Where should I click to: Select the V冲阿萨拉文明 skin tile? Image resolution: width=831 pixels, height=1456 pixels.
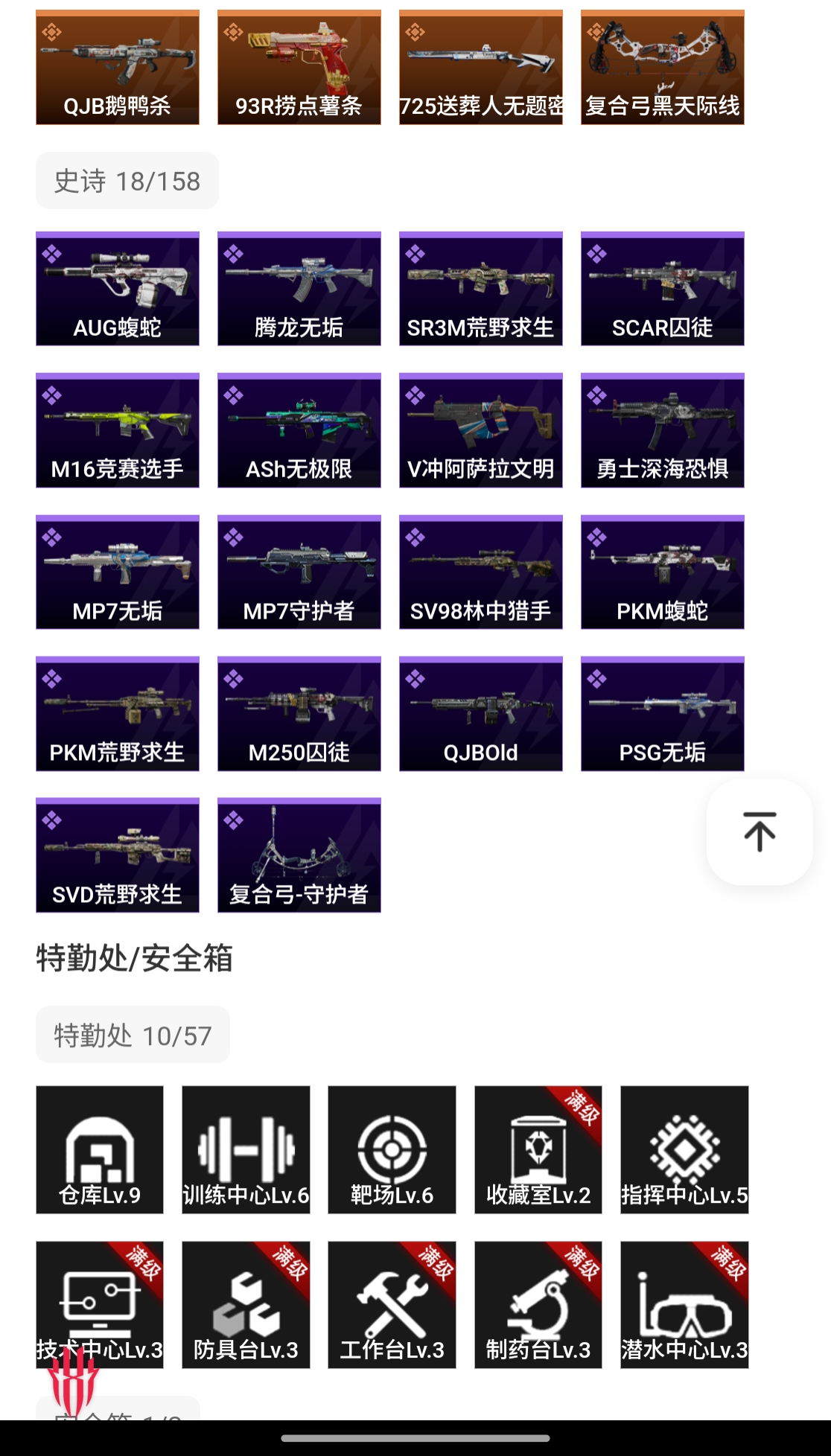click(x=481, y=430)
